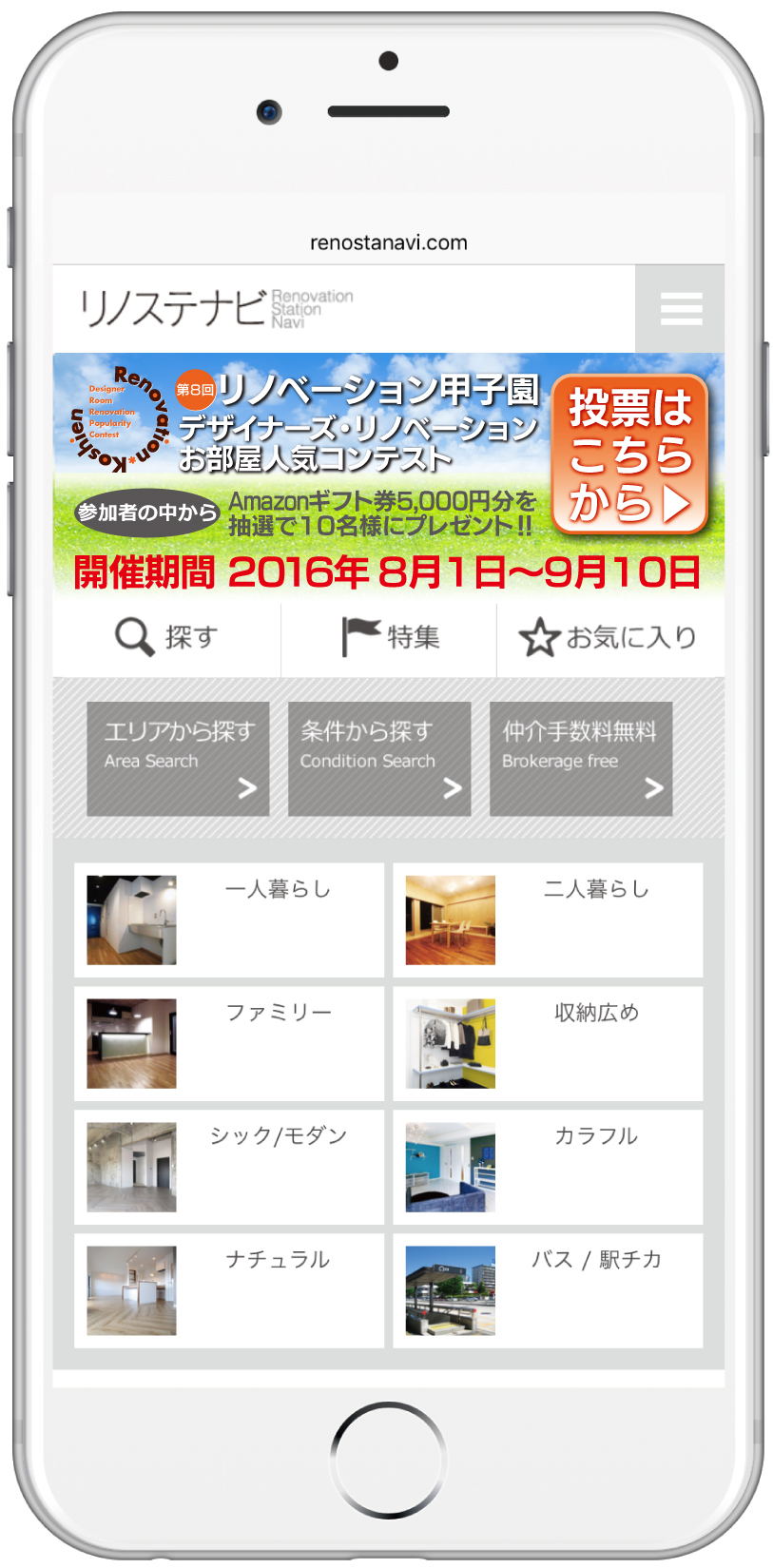The width and height of the screenshot is (773, 1568).
Task: Tap the リノステナビ site logo
Action: pyautogui.click(x=217, y=309)
